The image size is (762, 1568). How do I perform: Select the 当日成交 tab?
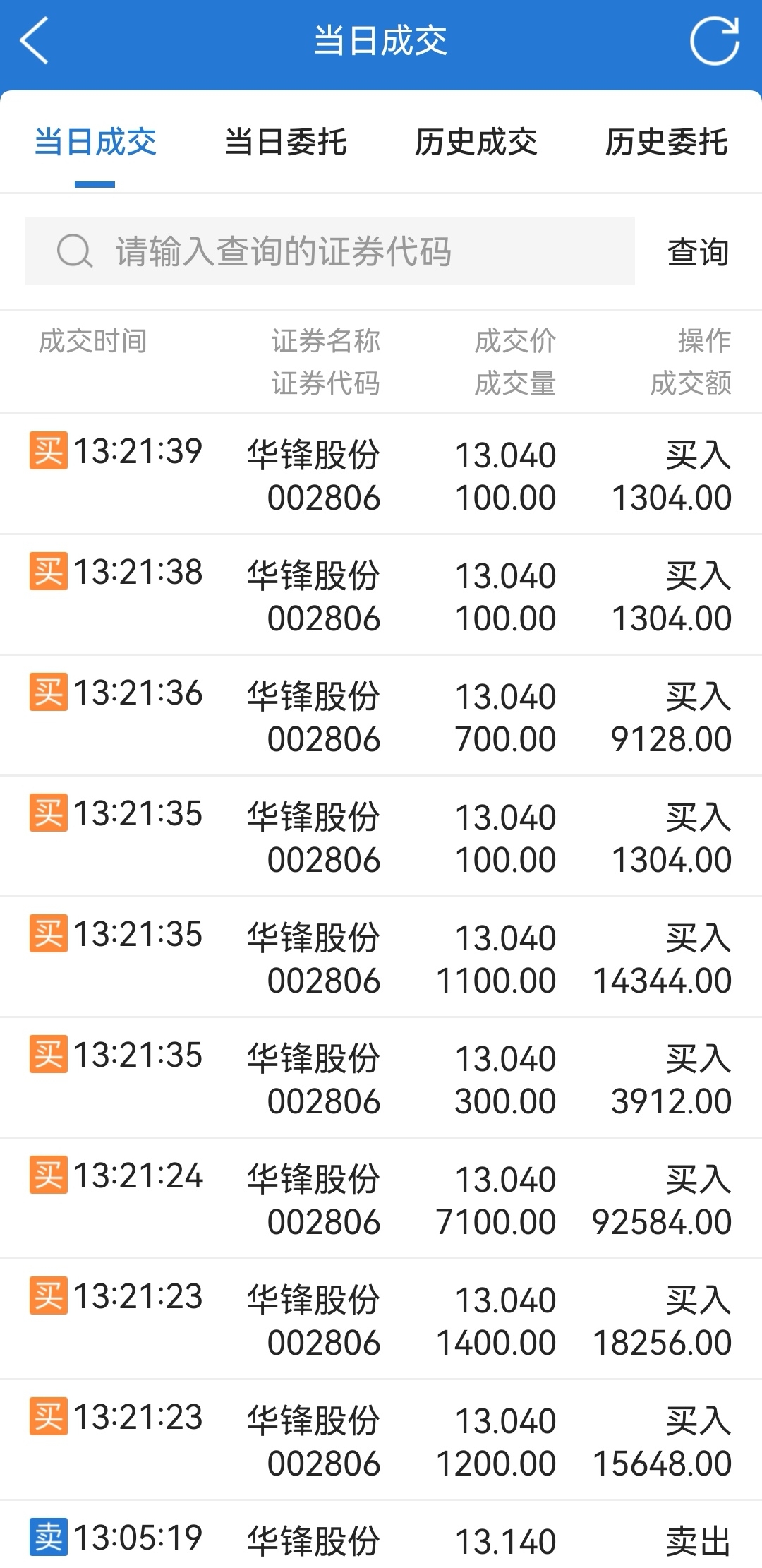pos(95,143)
